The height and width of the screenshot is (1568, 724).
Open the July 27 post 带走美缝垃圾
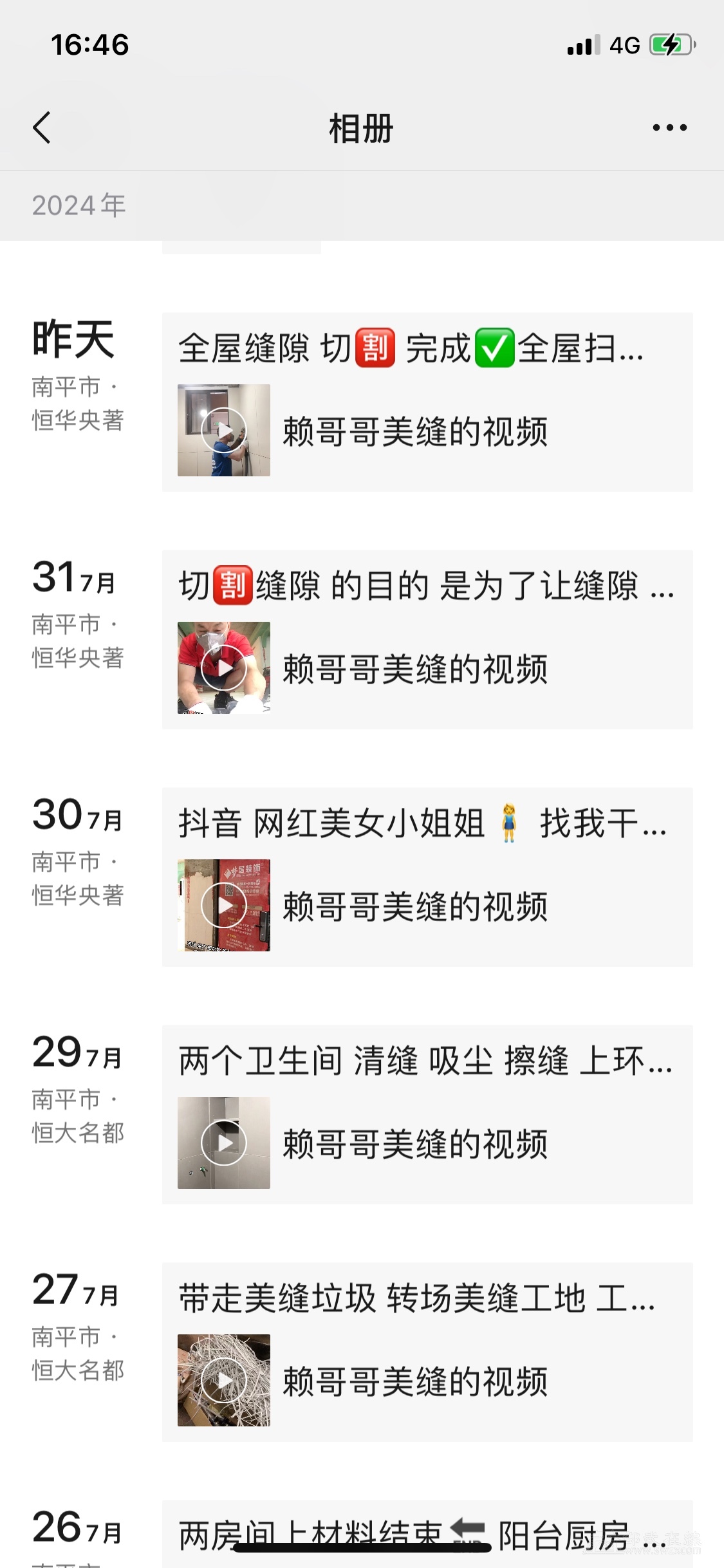click(427, 1352)
